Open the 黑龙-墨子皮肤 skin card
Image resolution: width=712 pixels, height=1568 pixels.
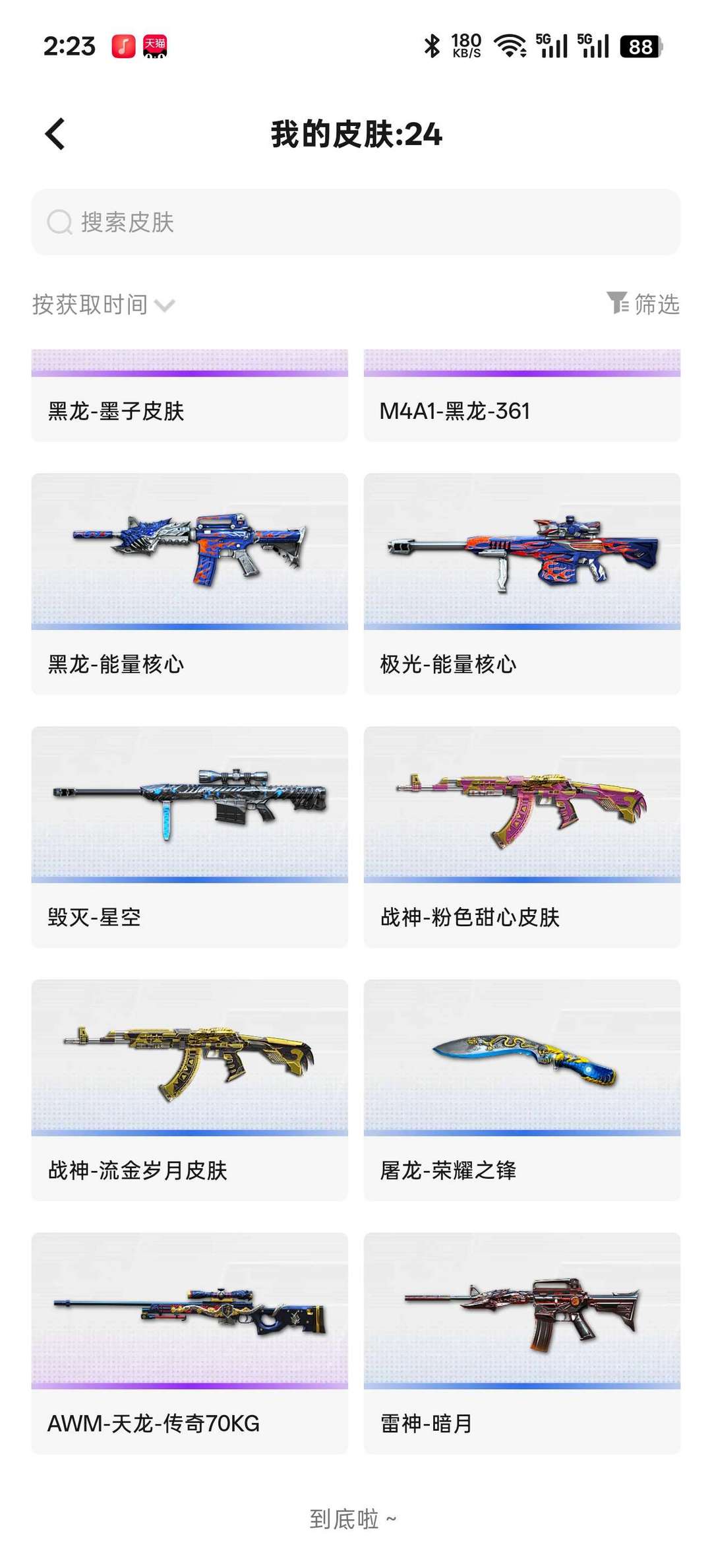[x=190, y=396]
